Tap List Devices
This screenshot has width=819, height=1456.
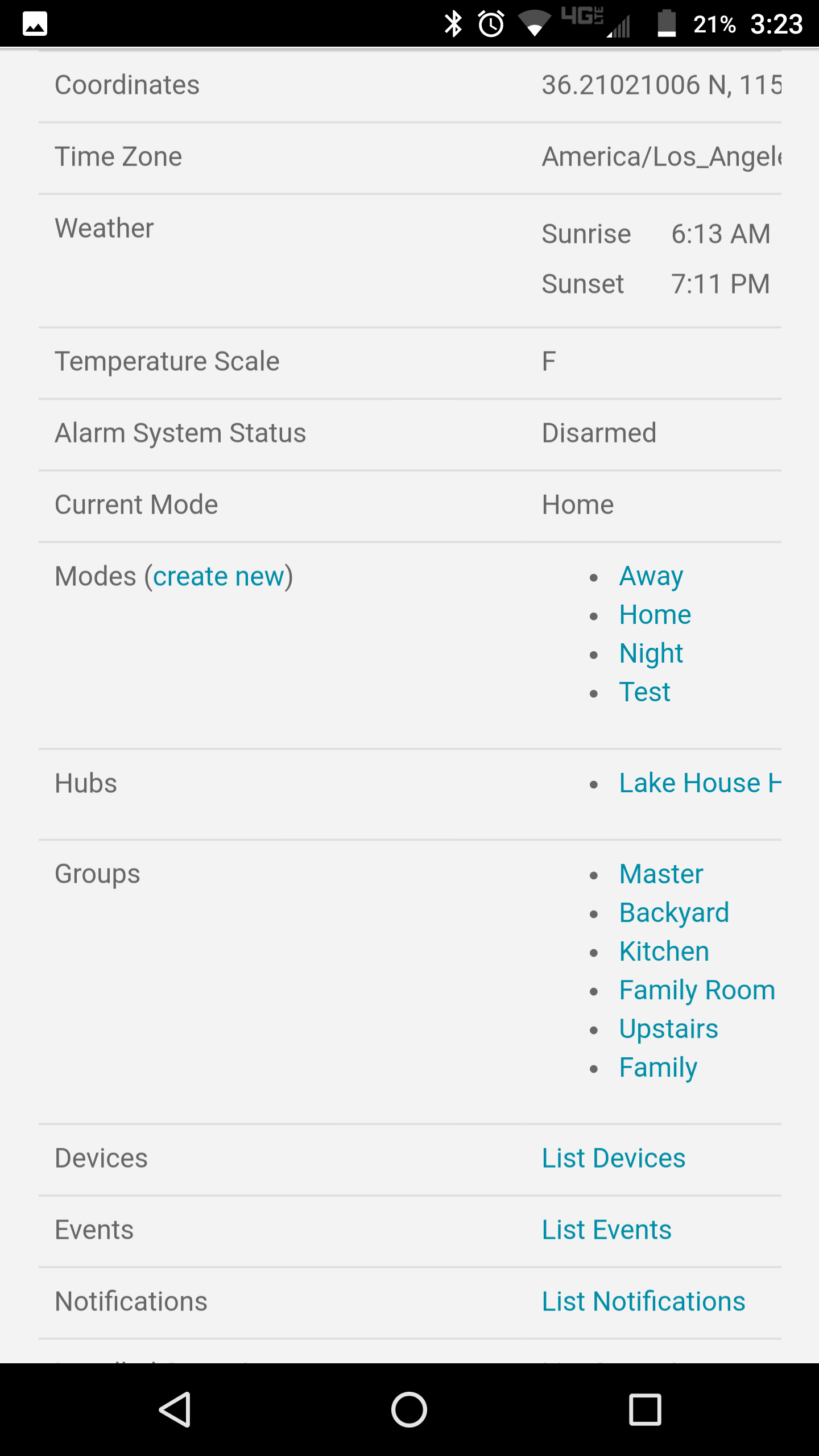point(614,1159)
